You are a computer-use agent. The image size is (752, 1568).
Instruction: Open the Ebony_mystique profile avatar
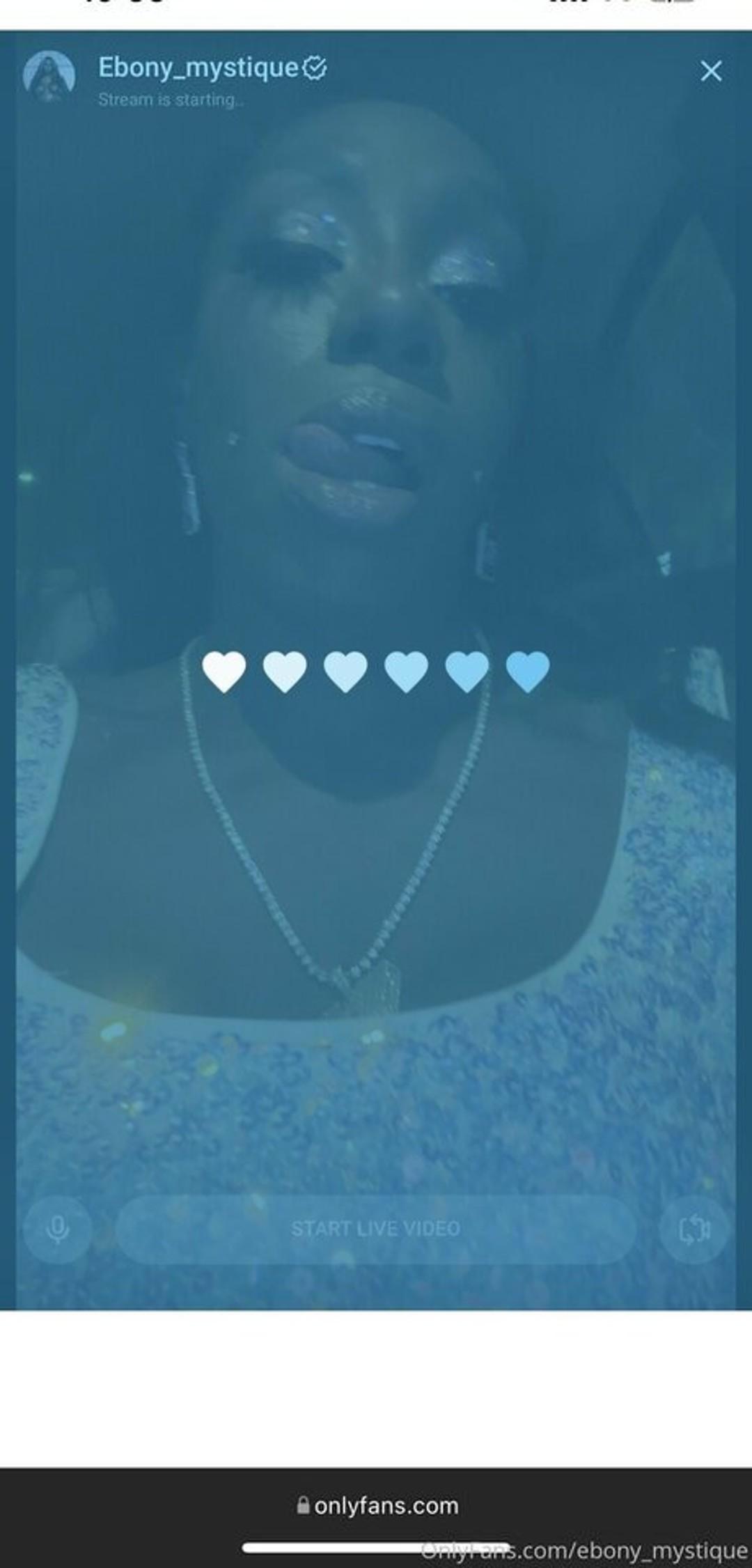coord(49,77)
